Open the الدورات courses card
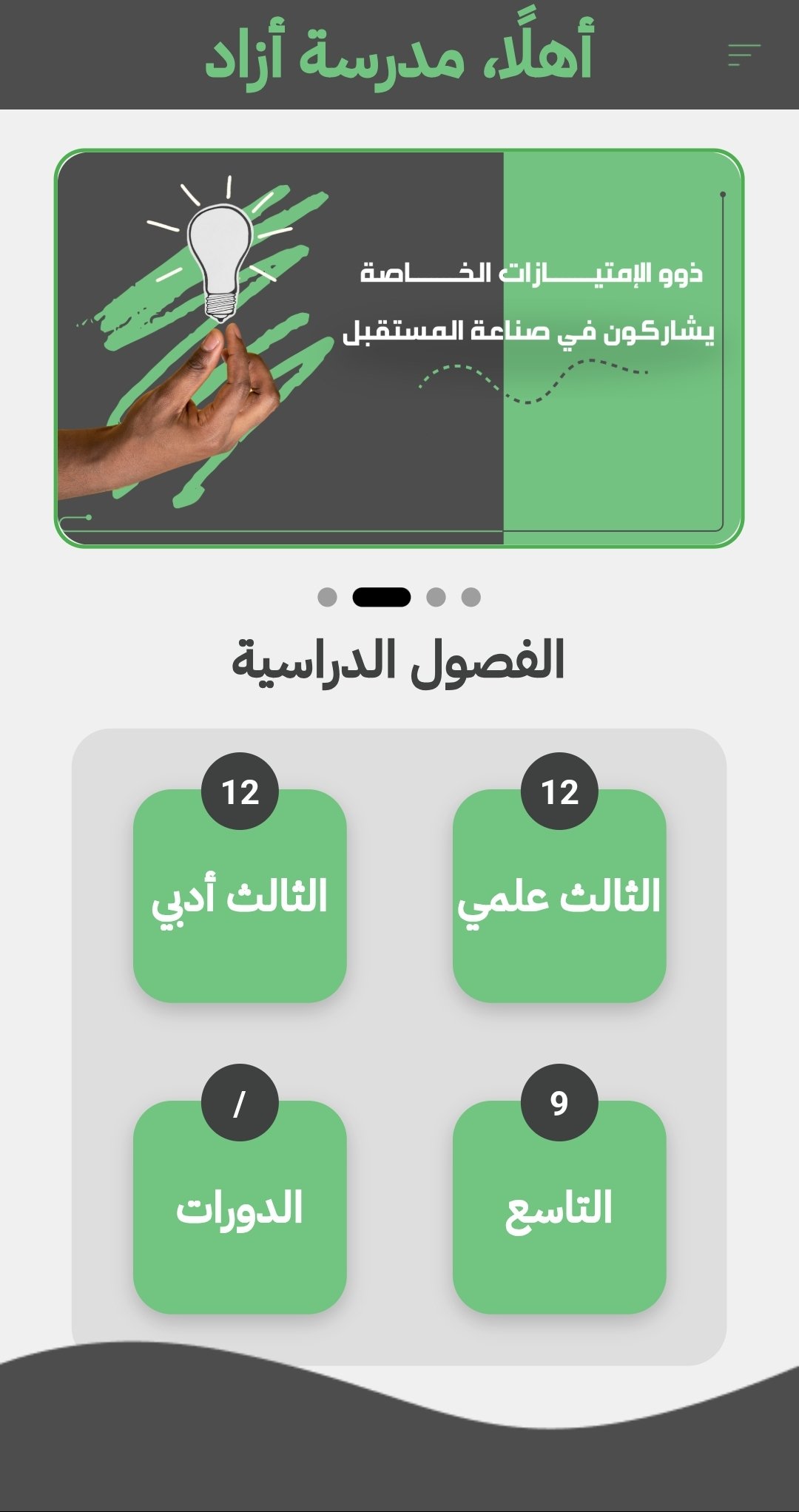Image resolution: width=799 pixels, height=1512 pixels. point(240,1207)
